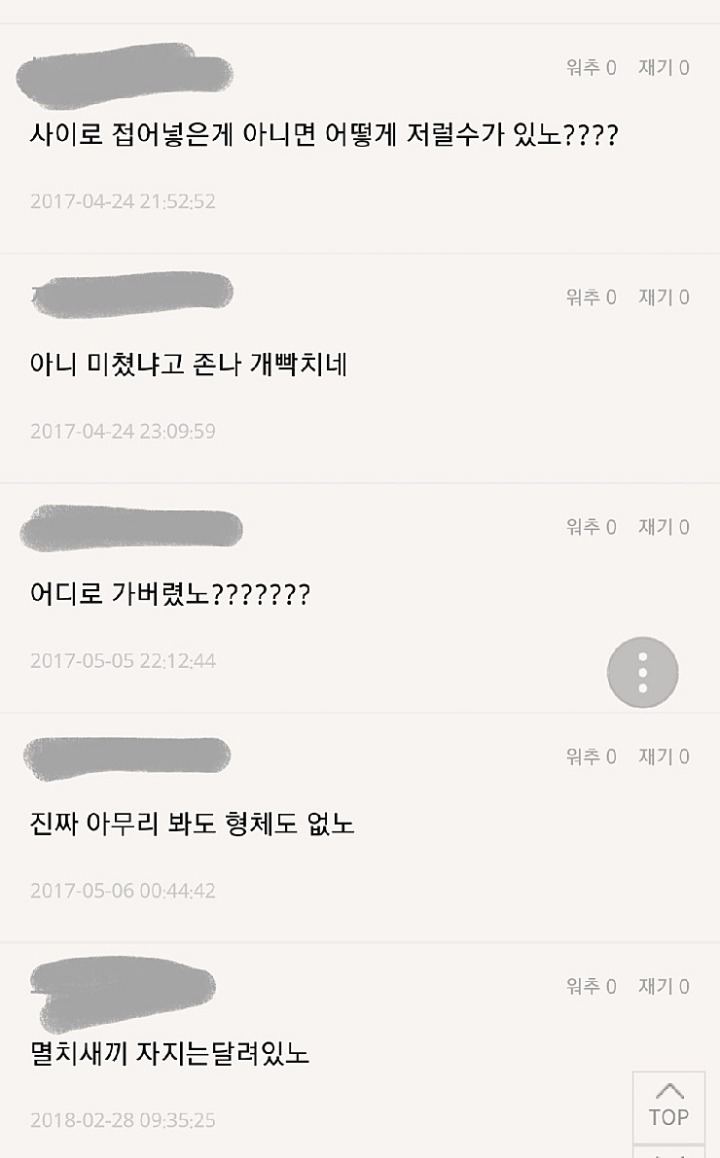Tap 워추 on the 2017-04-24 23:09:59 comment

click(590, 297)
